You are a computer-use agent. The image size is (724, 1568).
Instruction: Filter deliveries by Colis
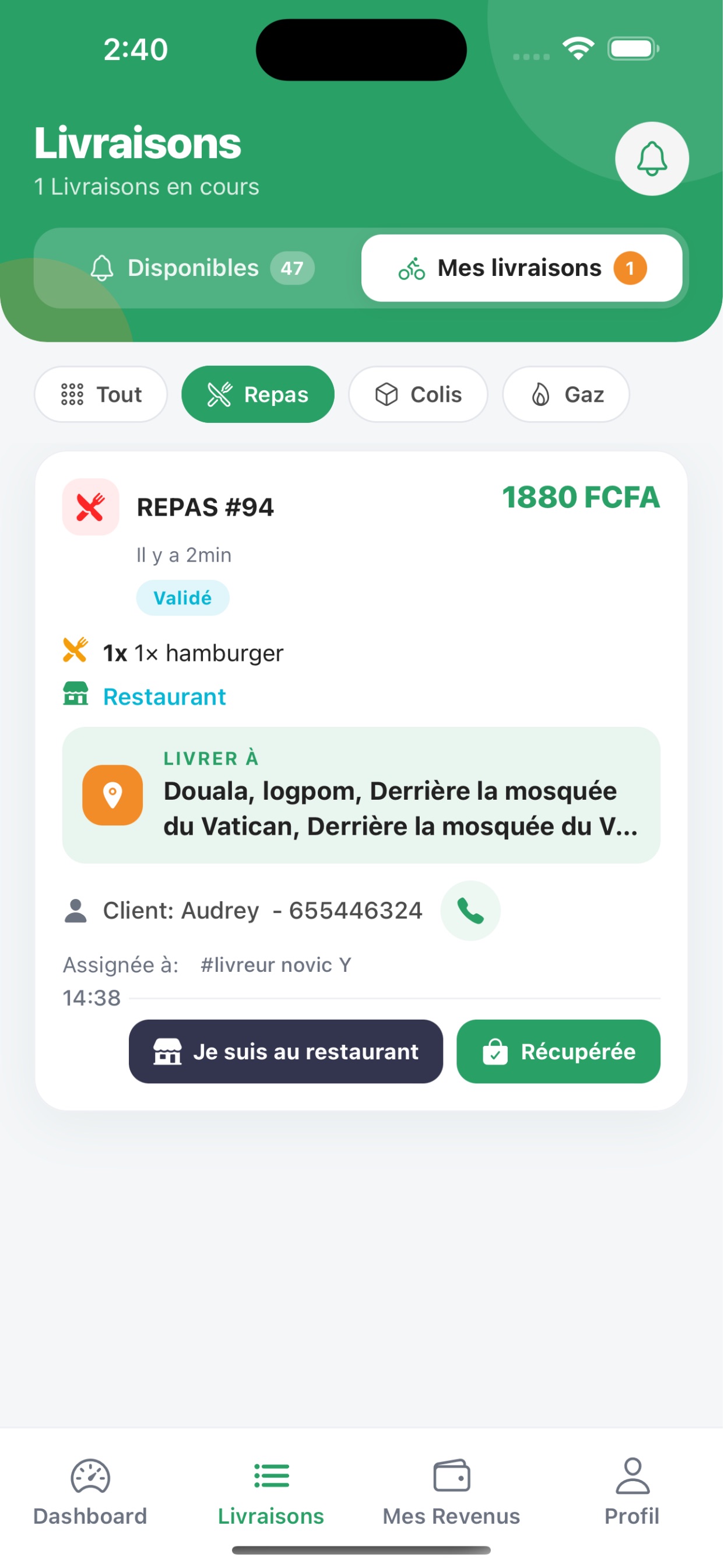click(419, 394)
